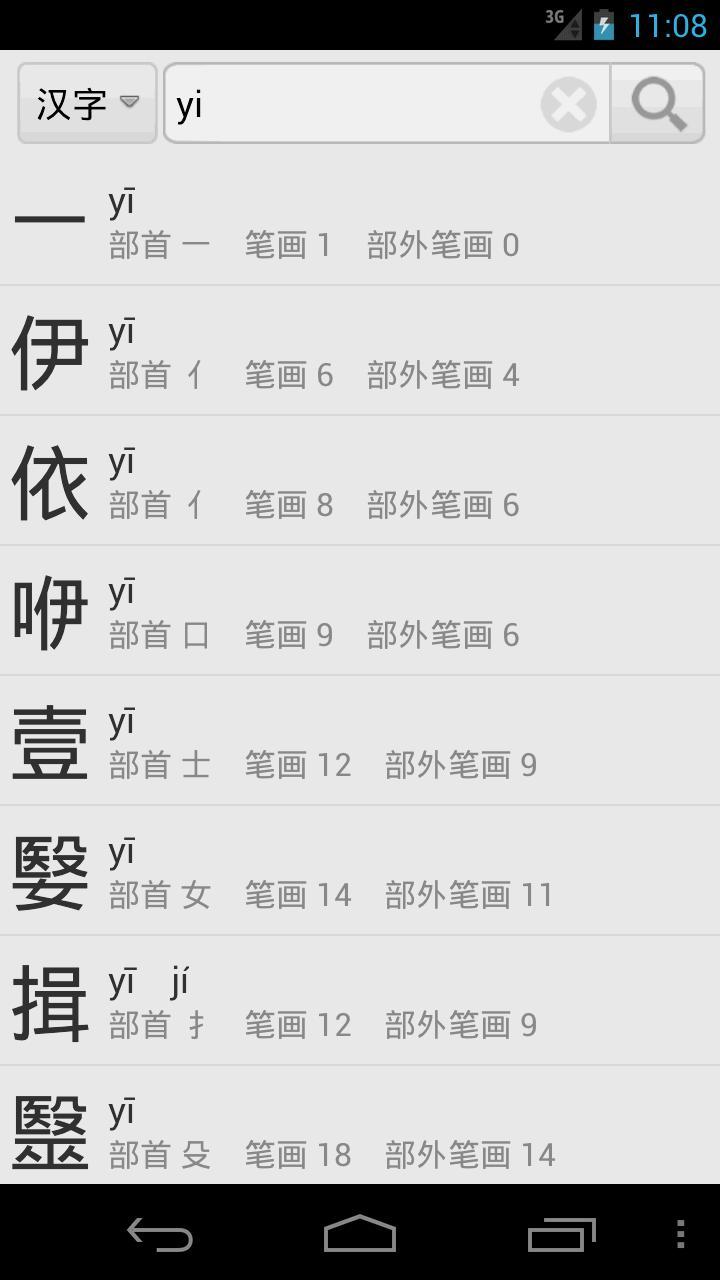Go back with the system back button
The width and height of the screenshot is (720, 1280).
pyautogui.click(x=160, y=1234)
